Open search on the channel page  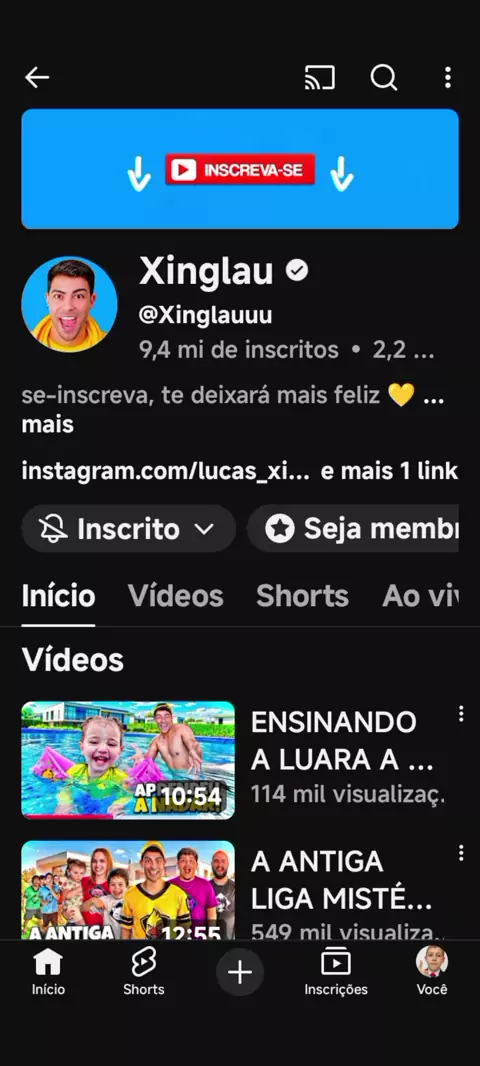[x=383, y=78]
